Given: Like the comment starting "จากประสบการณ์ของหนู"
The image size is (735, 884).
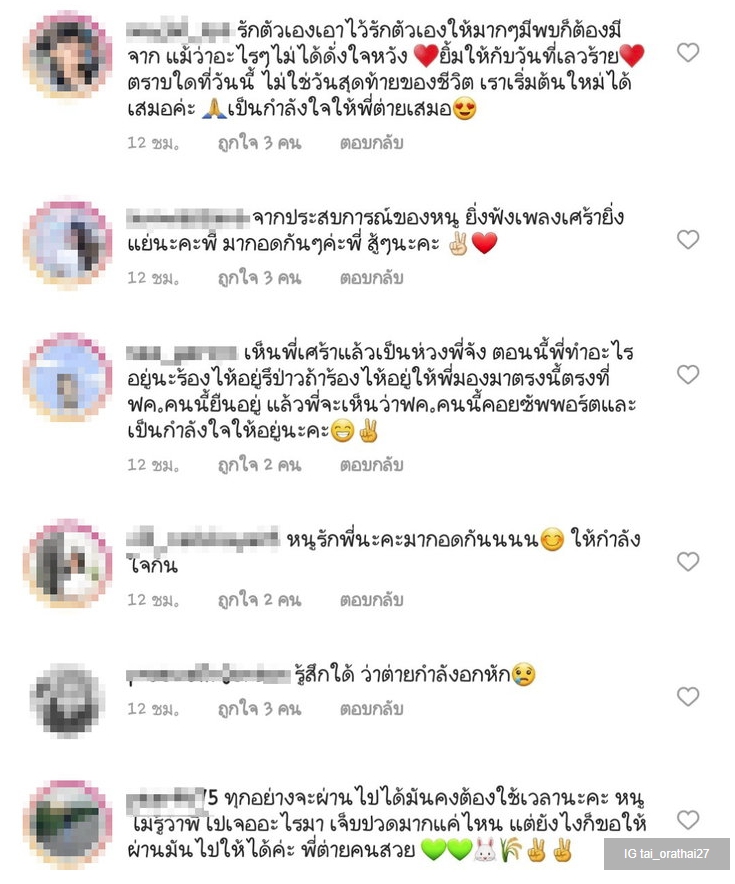Looking at the screenshot, I should (x=688, y=240).
